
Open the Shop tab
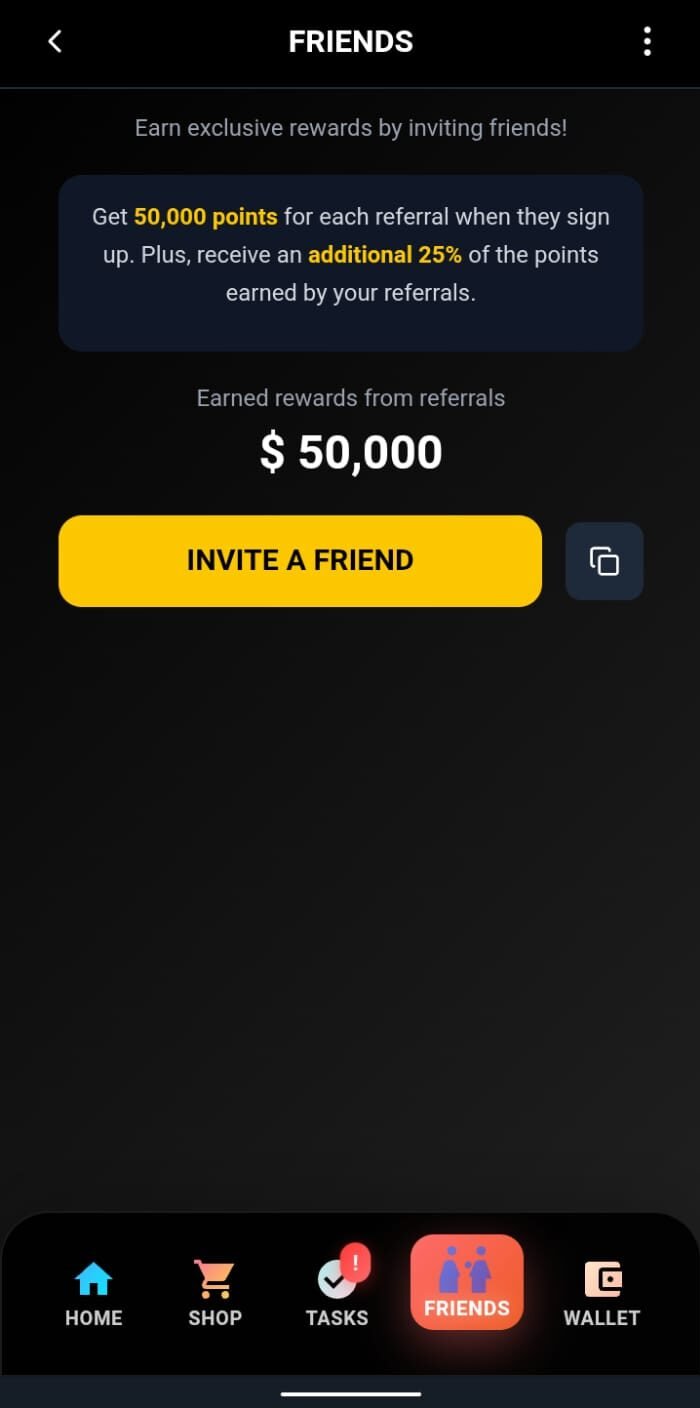215,1293
